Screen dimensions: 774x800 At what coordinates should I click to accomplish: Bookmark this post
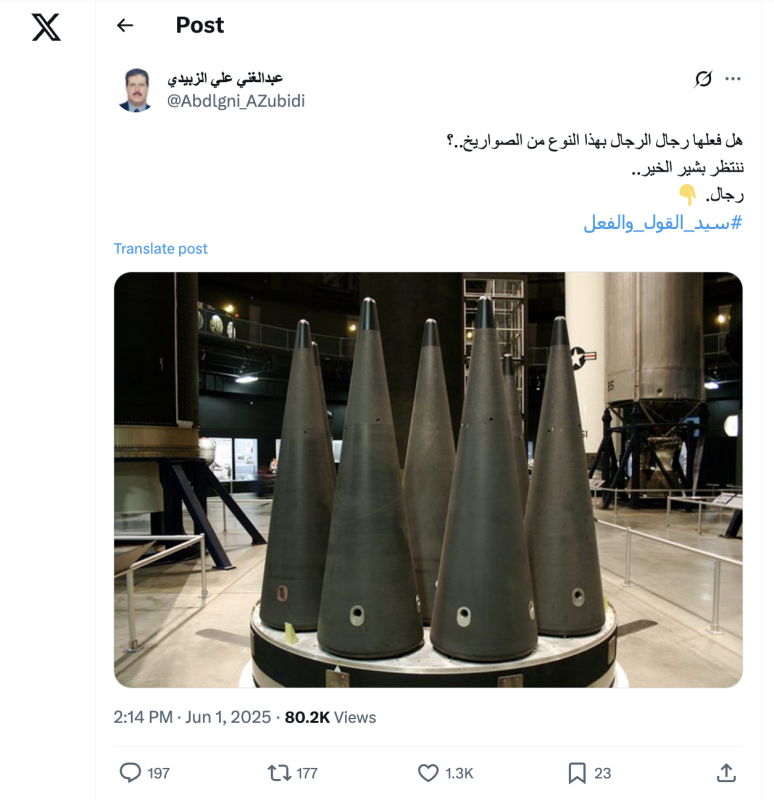coord(577,772)
